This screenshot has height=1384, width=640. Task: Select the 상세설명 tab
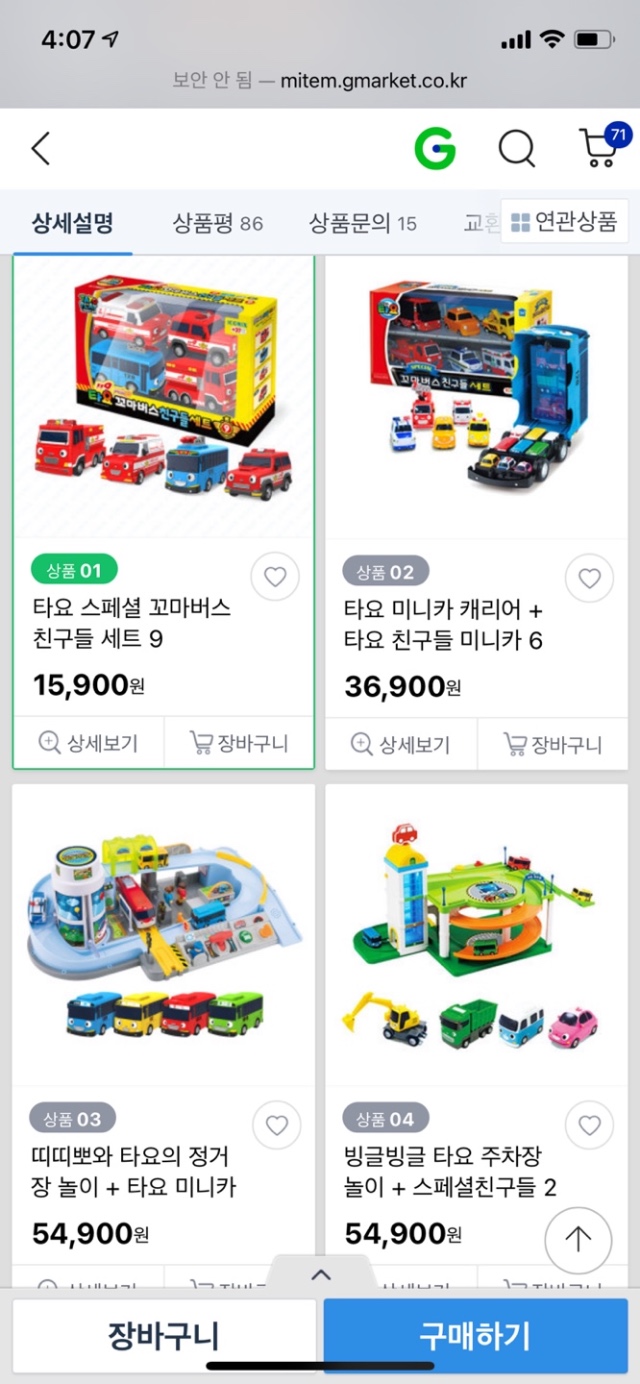(72, 222)
